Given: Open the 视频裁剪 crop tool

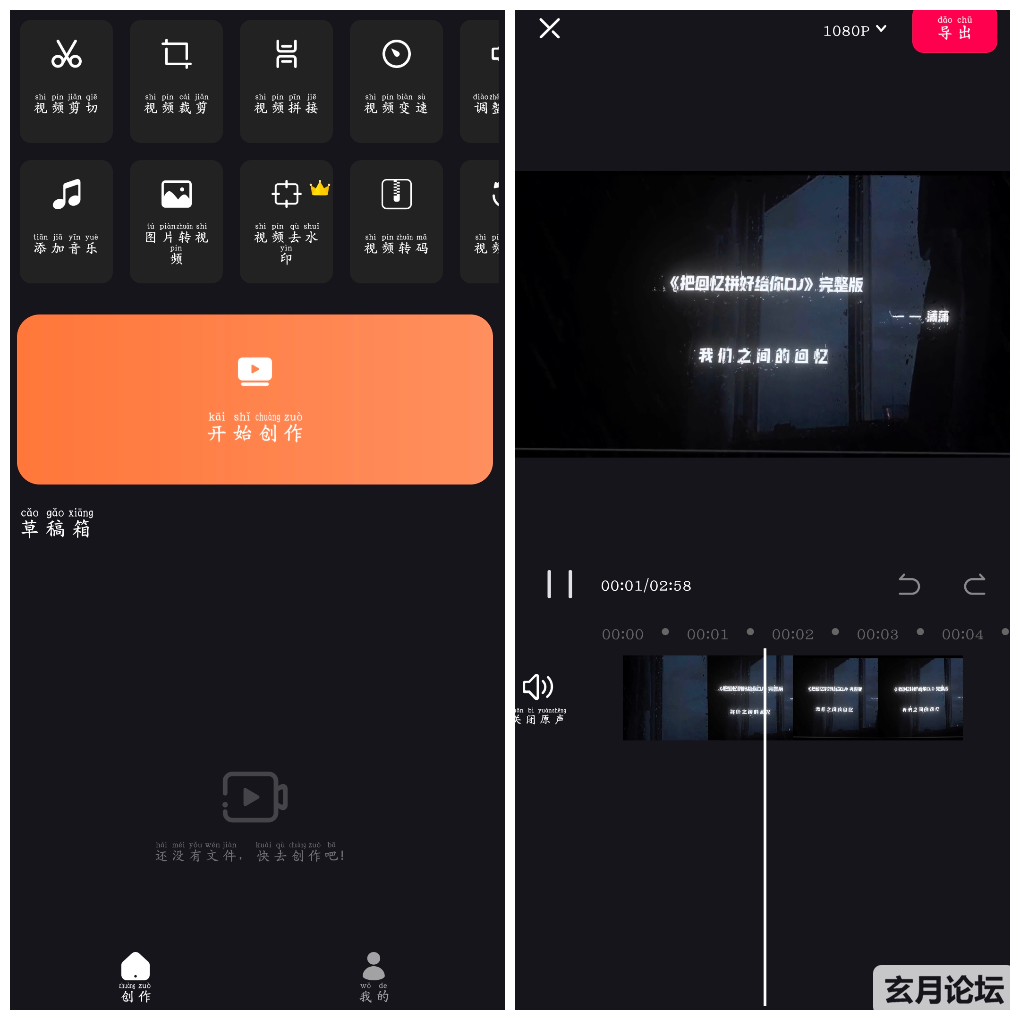Looking at the screenshot, I should 176,80.
